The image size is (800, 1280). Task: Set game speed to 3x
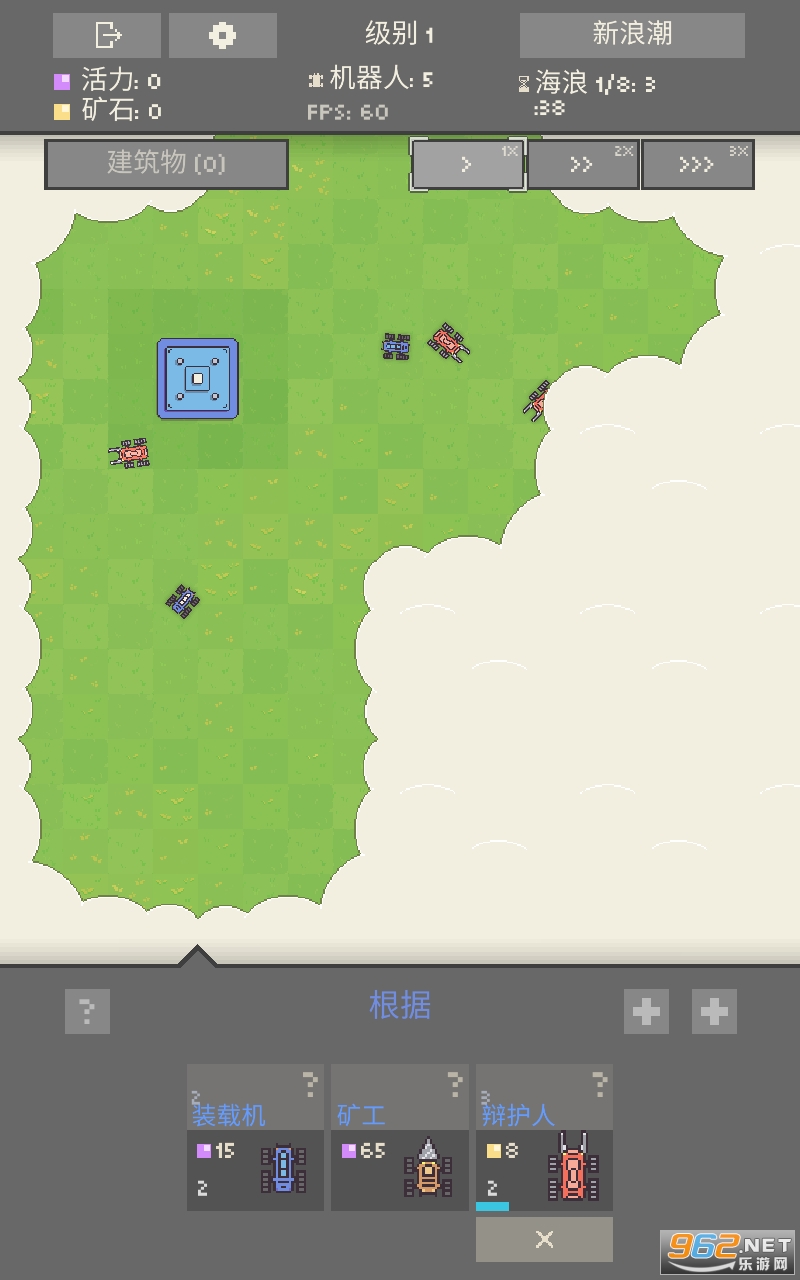[697, 165]
